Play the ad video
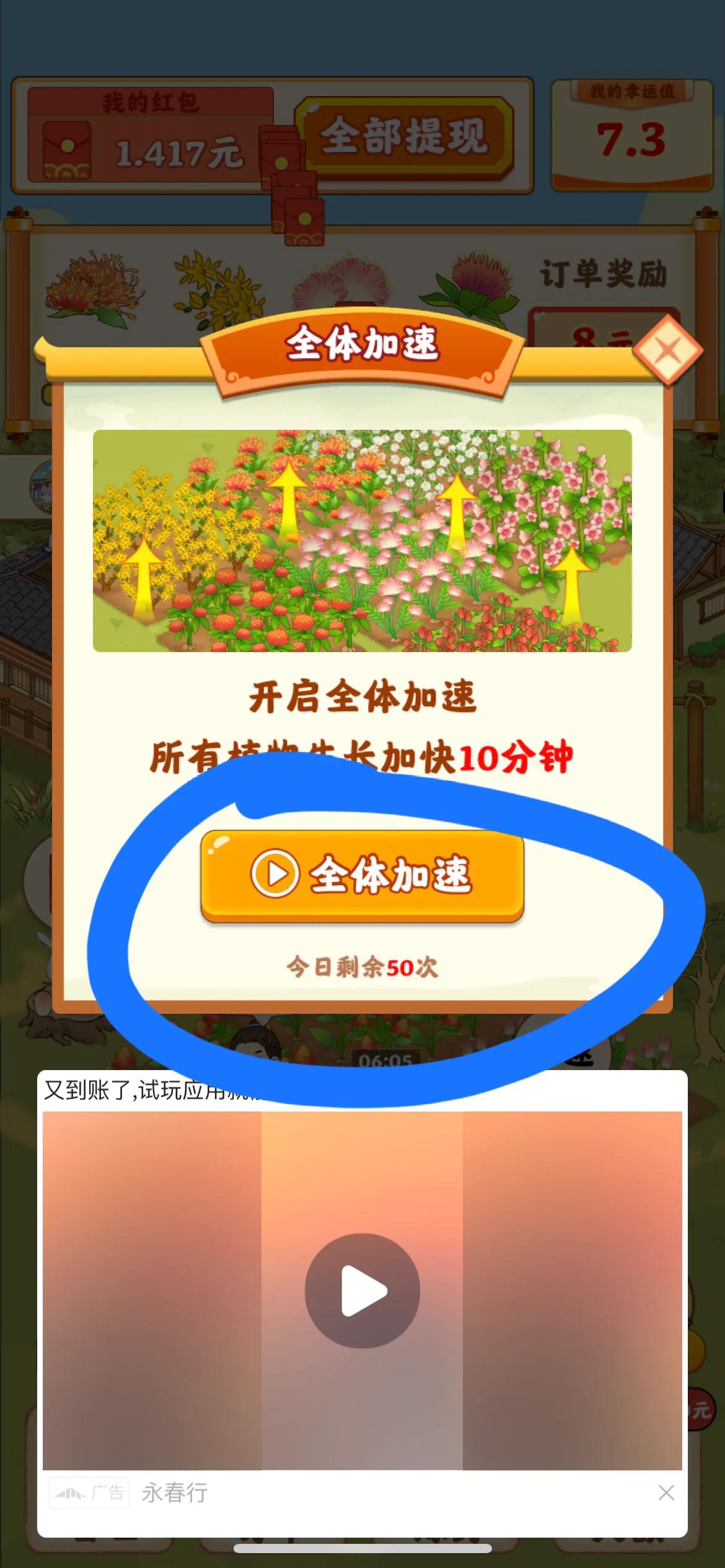Image resolution: width=725 pixels, height=1568 pixels. coord(362,1291)
